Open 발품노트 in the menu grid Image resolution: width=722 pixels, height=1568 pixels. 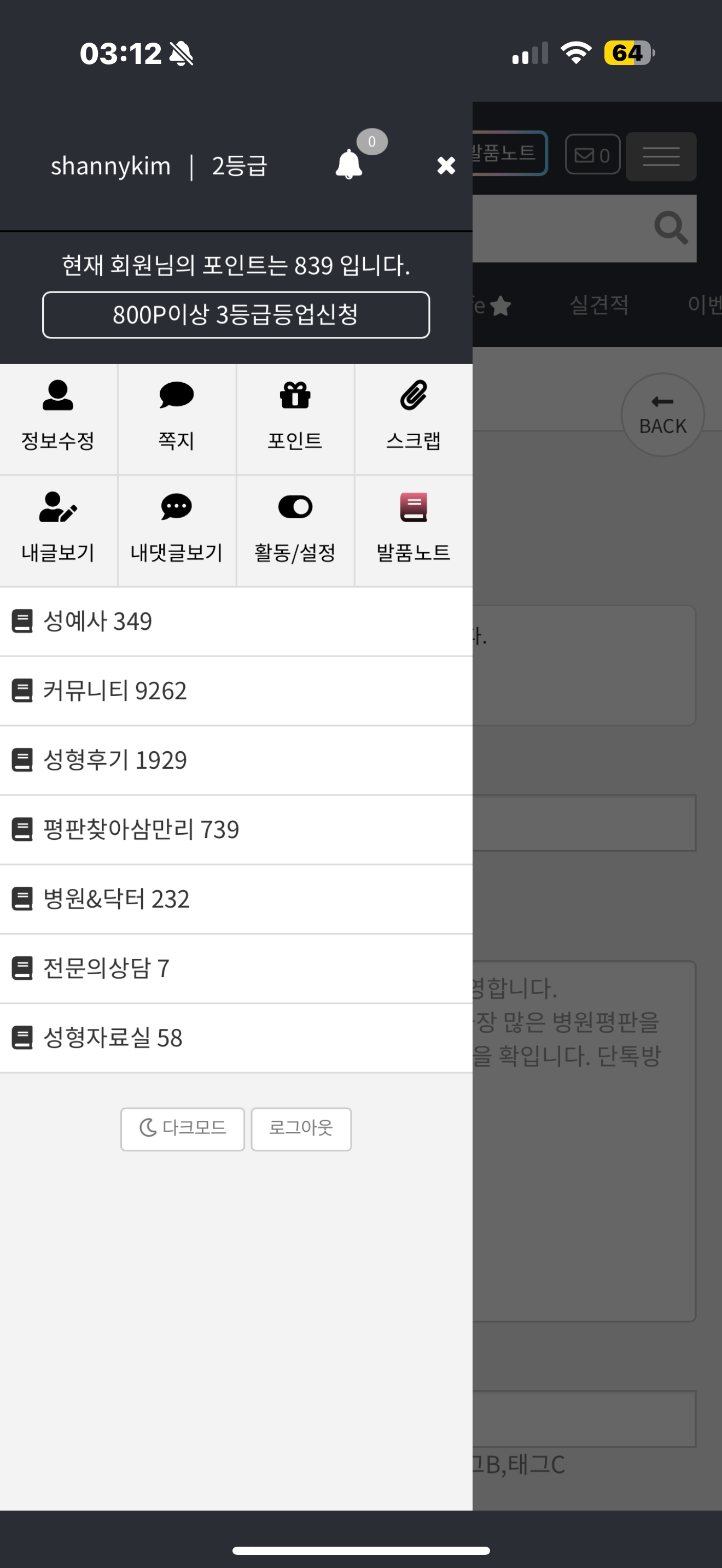tap(414, 531)
